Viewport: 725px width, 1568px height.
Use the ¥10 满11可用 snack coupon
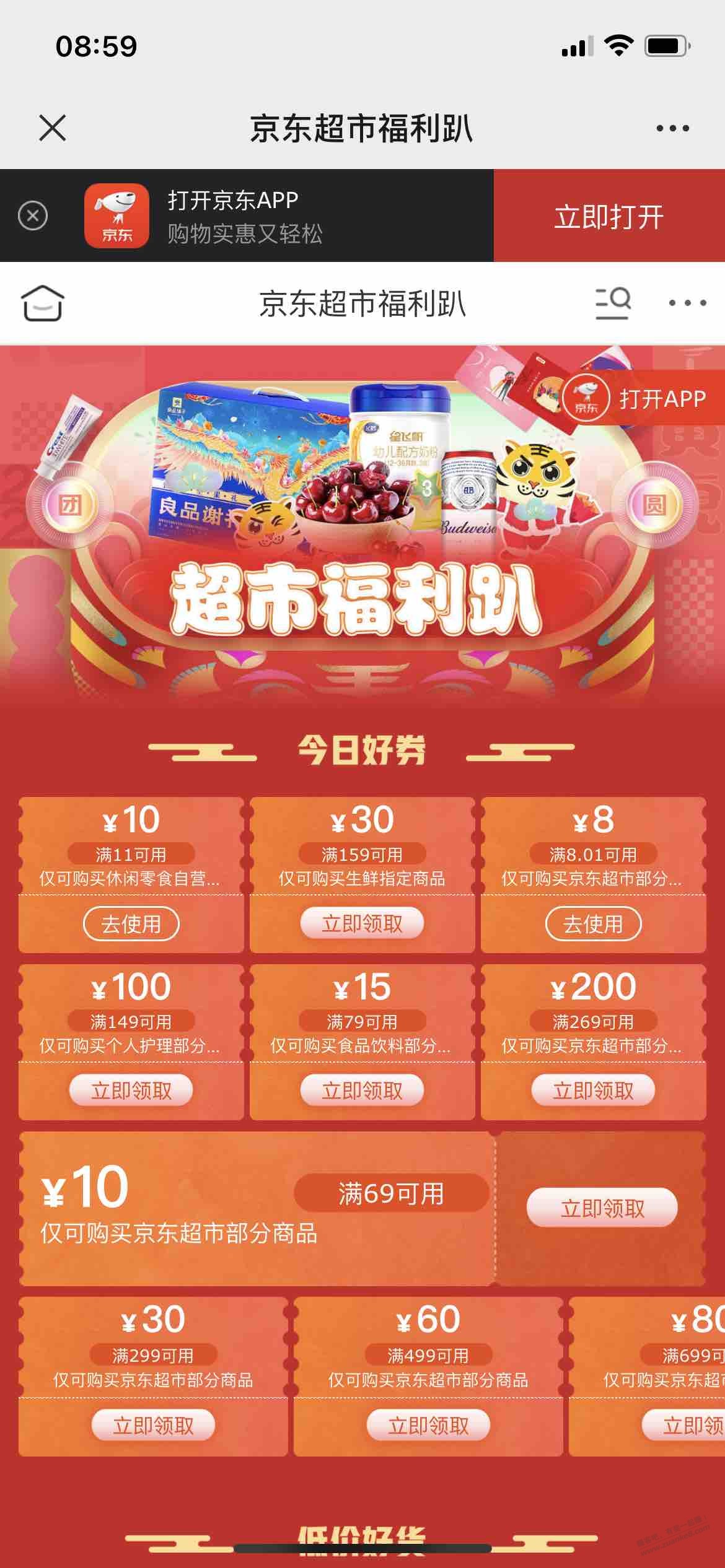tap(131, 923)
